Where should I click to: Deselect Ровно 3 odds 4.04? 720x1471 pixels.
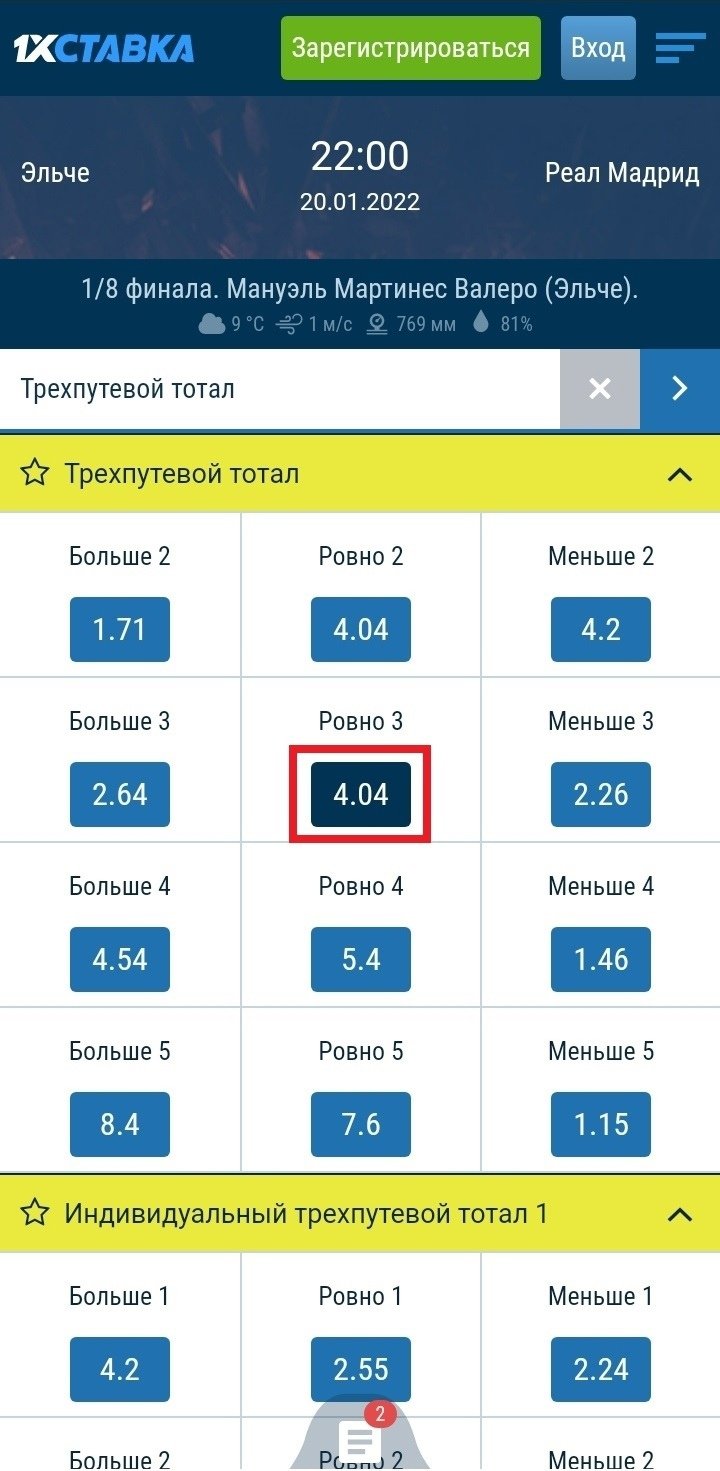point(360,794)
